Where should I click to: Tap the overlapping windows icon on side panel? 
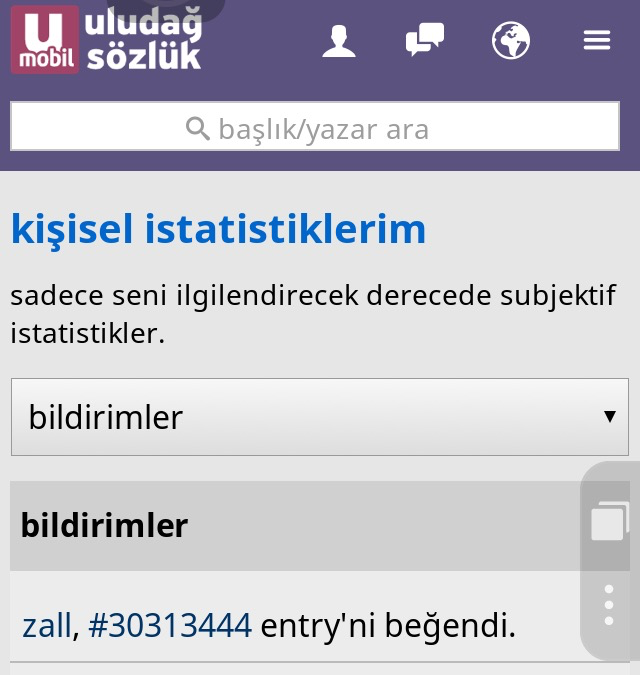pyautogui.click(x=608, y=521)
